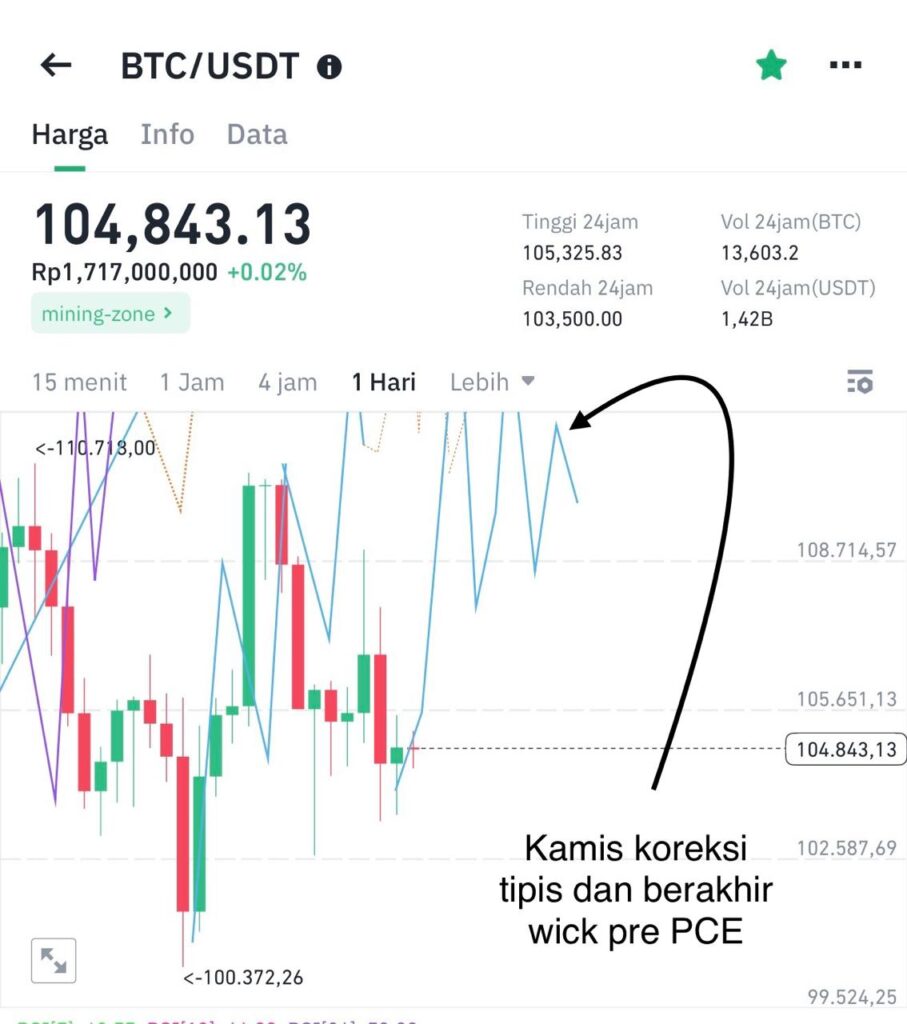Switch to the Harga tab
The height and width of the screenshot is (1024, 907).
click(69, 135)
